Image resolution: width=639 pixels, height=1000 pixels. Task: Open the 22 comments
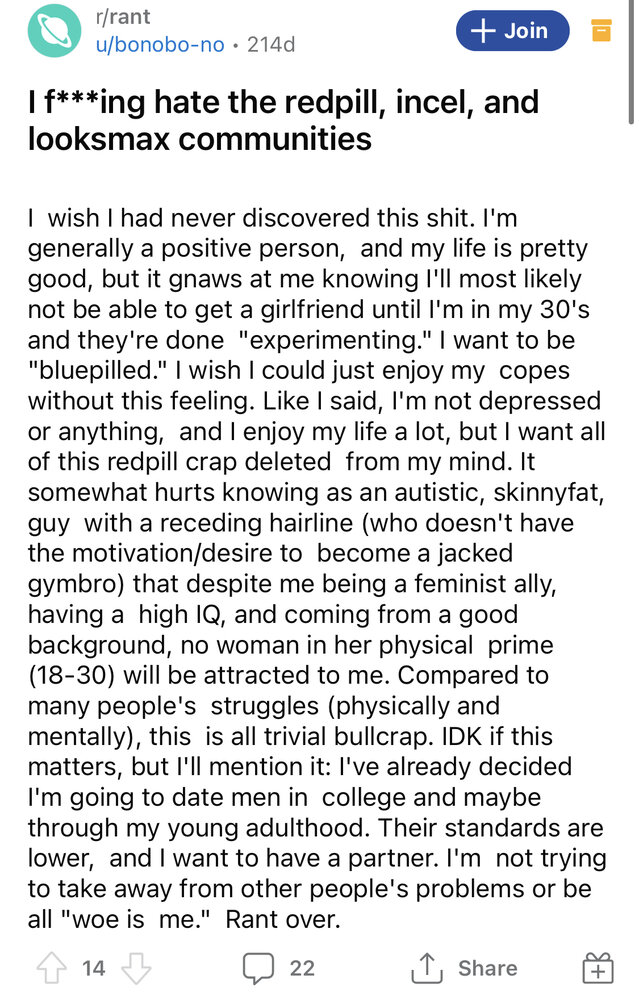[280, 967]
